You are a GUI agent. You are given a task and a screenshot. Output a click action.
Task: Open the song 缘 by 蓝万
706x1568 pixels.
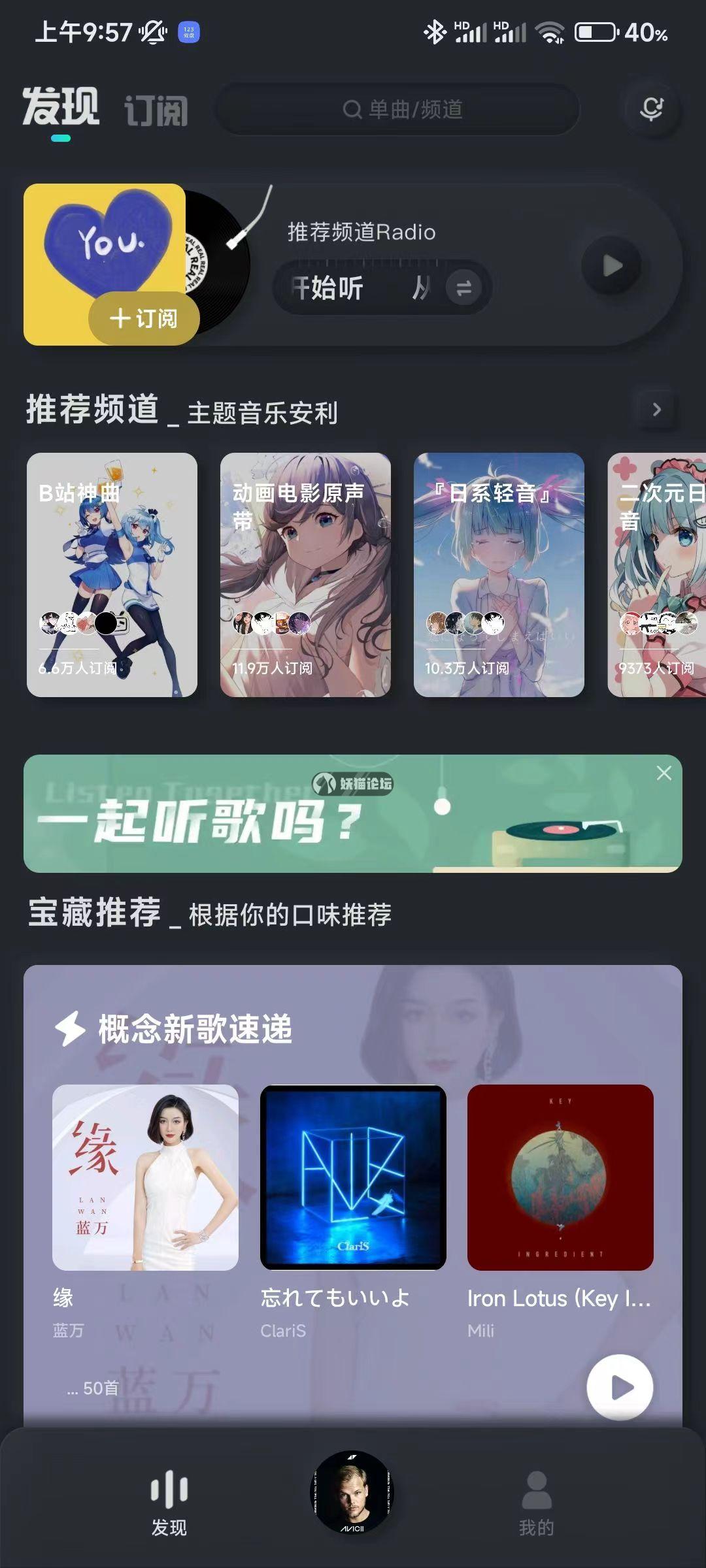145,1177
